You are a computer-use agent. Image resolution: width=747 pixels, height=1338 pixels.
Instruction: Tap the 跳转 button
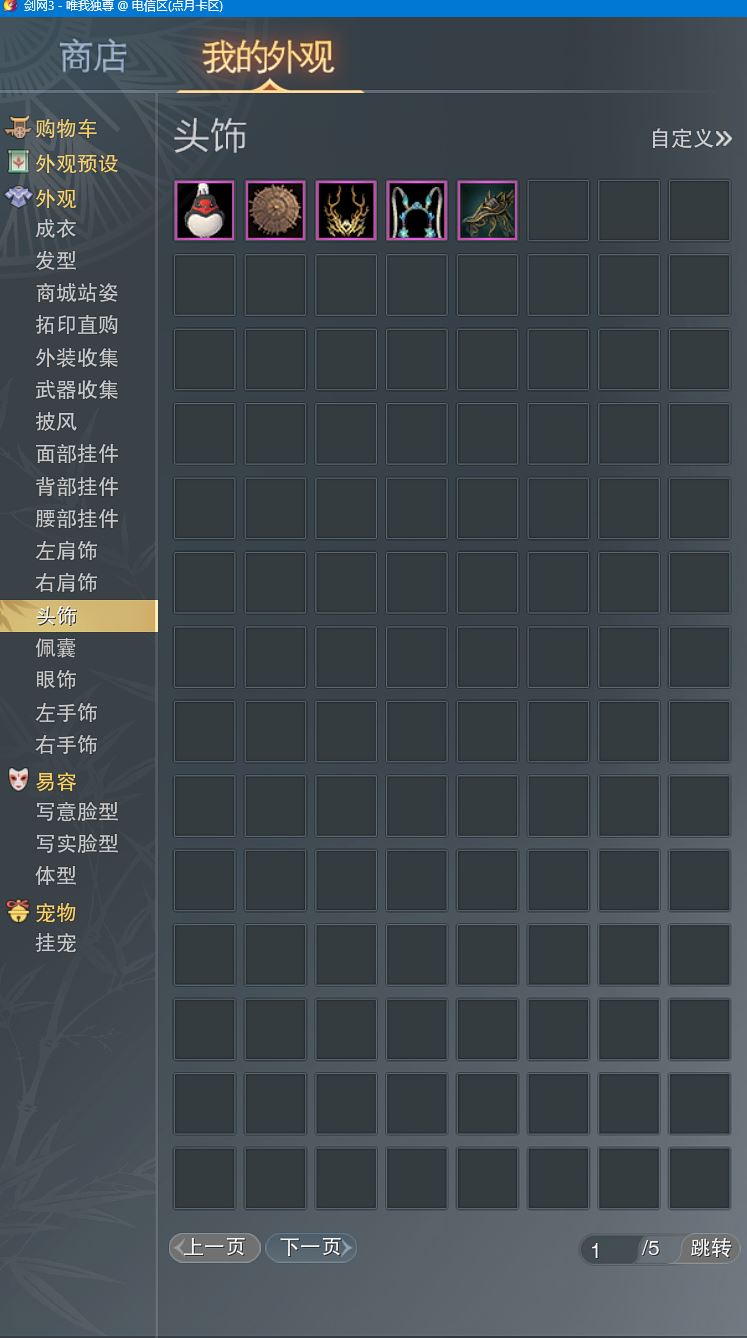point(710,1248)
